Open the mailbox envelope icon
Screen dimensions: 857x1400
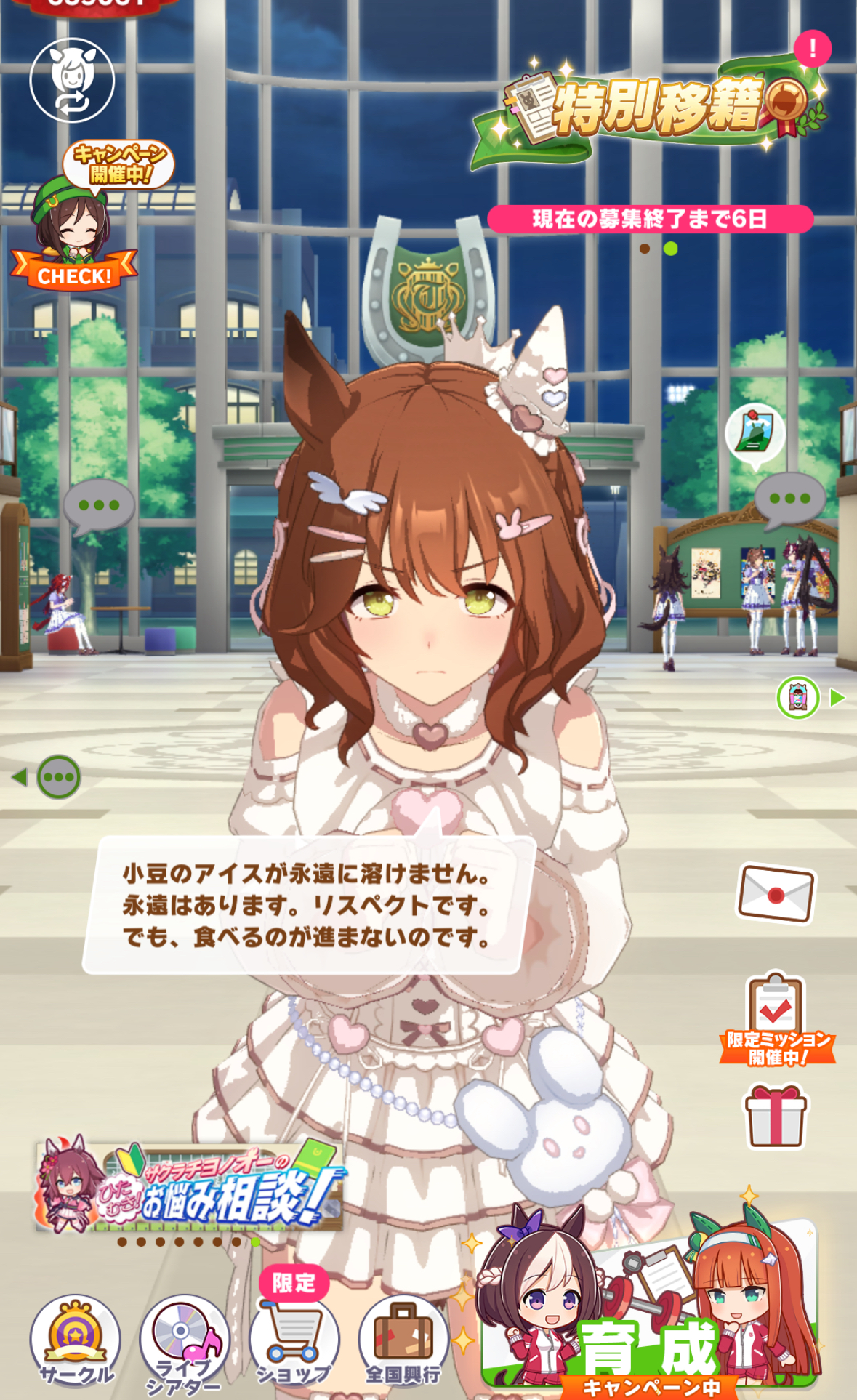pos(776,893)
